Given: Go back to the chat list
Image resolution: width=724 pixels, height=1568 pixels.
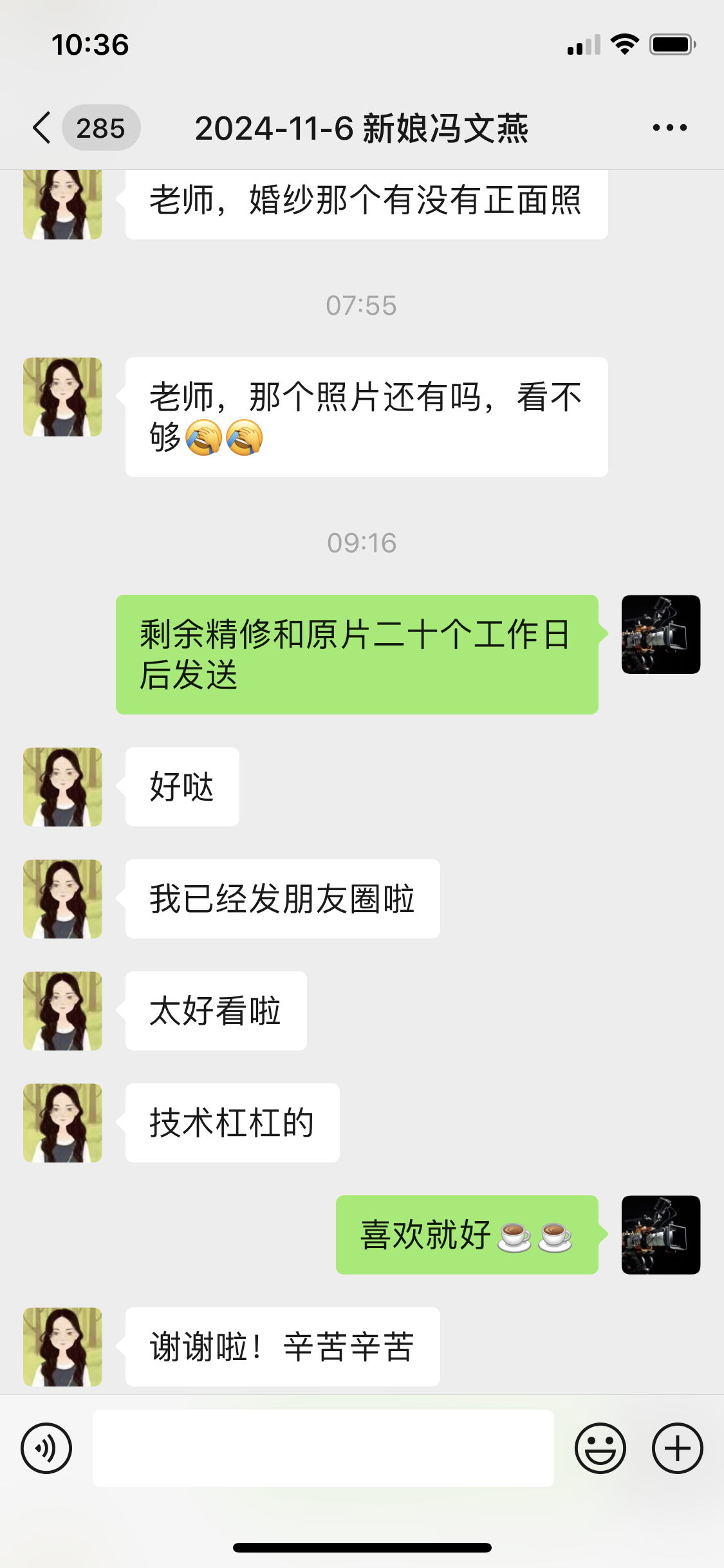Looking at the screenshot, I should coord(42,127).
